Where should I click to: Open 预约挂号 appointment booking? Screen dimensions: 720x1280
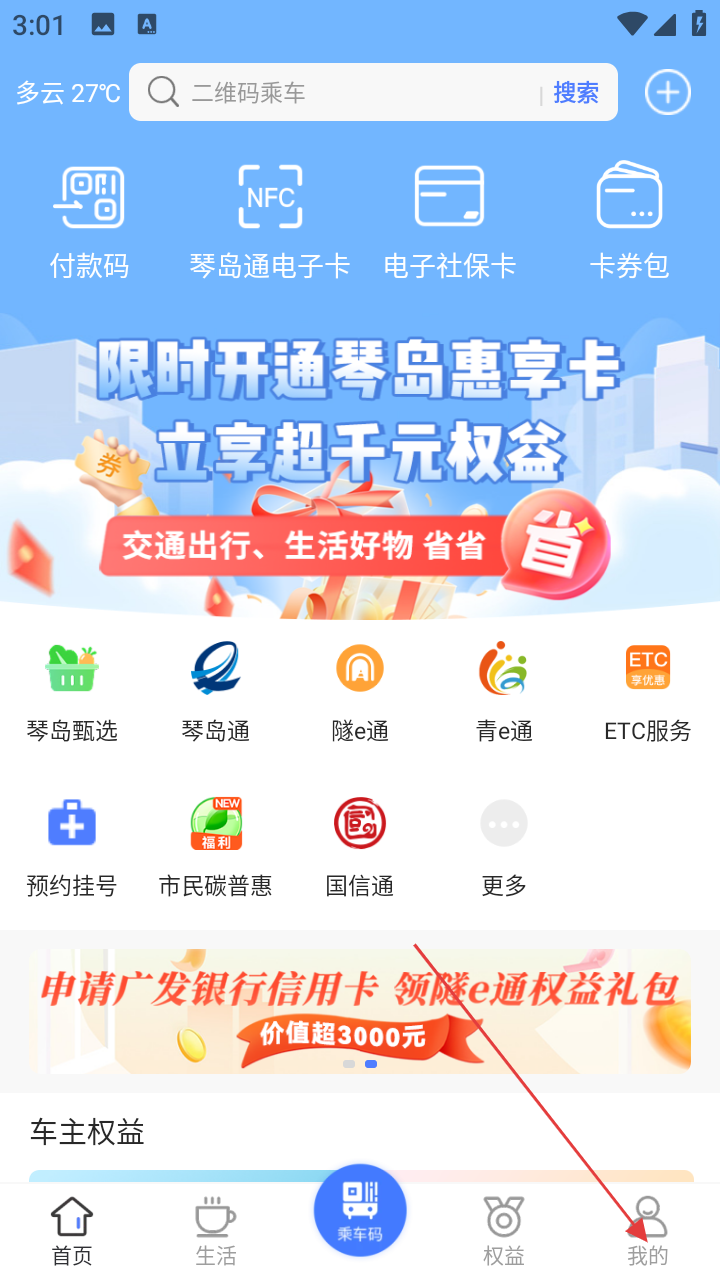[x=72, y=846]
